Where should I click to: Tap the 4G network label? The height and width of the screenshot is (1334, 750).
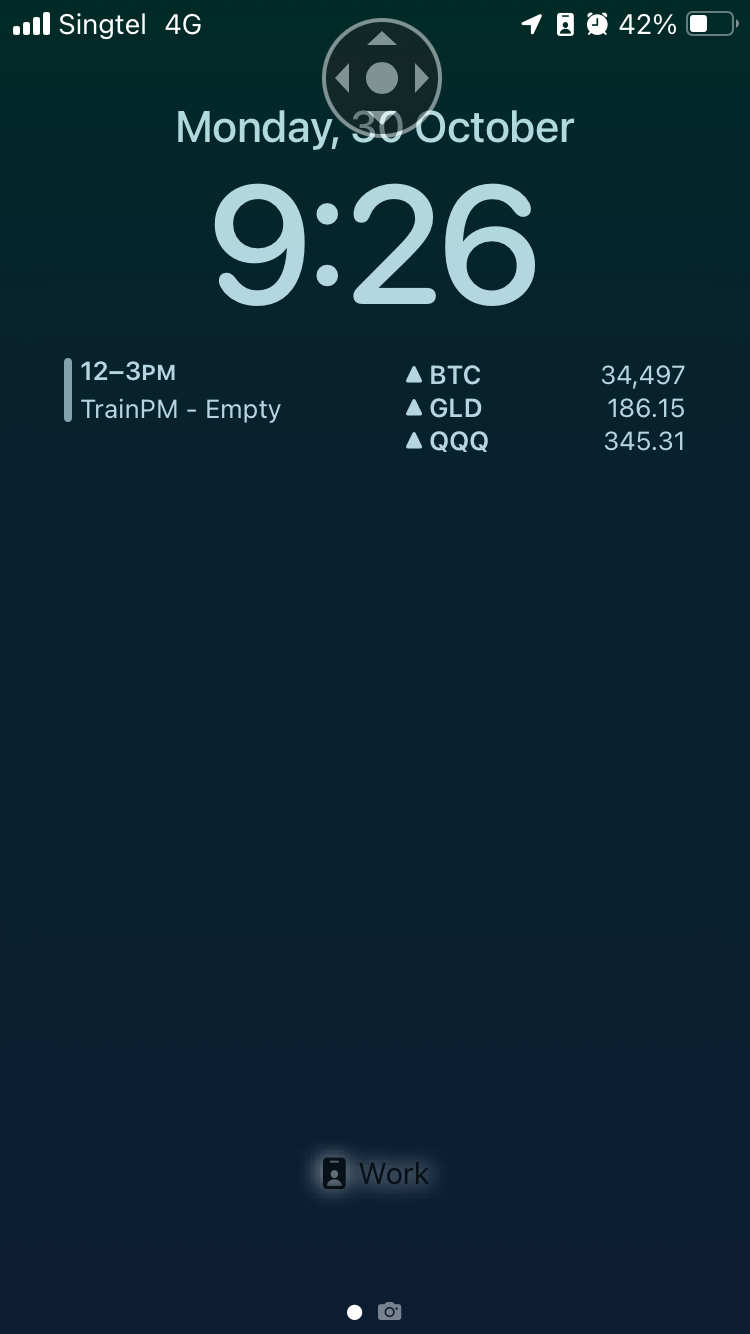point(182,23)
